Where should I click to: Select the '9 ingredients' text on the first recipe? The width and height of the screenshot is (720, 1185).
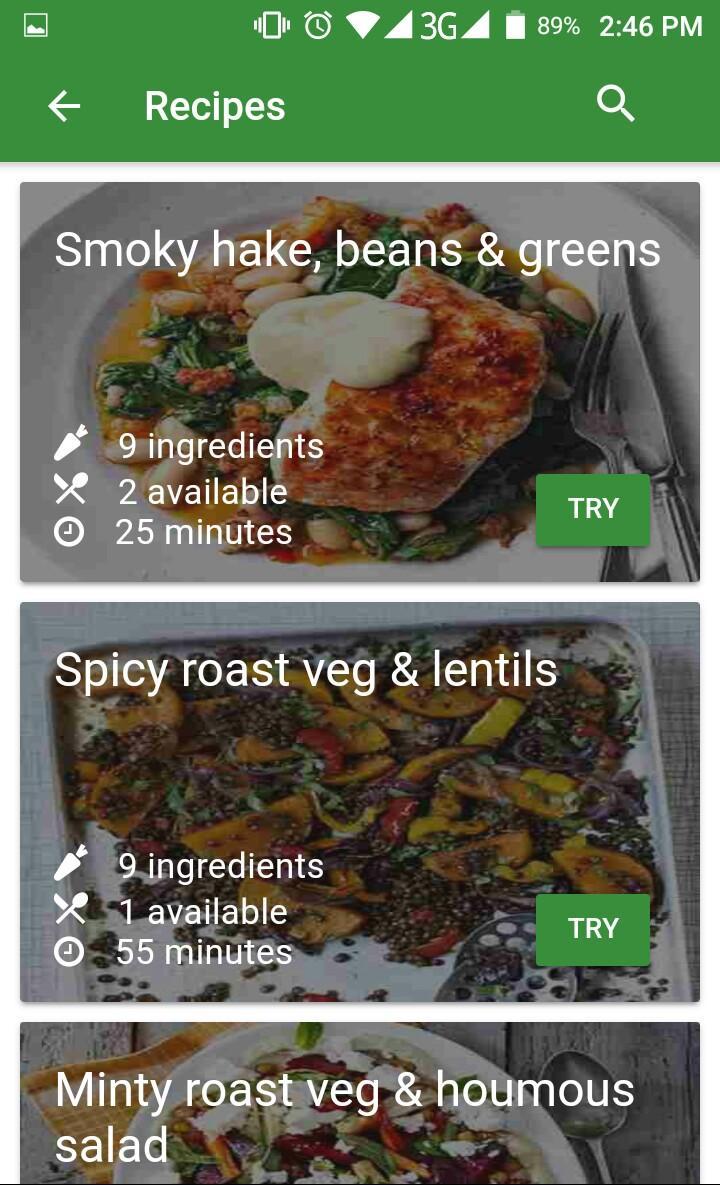221,446
